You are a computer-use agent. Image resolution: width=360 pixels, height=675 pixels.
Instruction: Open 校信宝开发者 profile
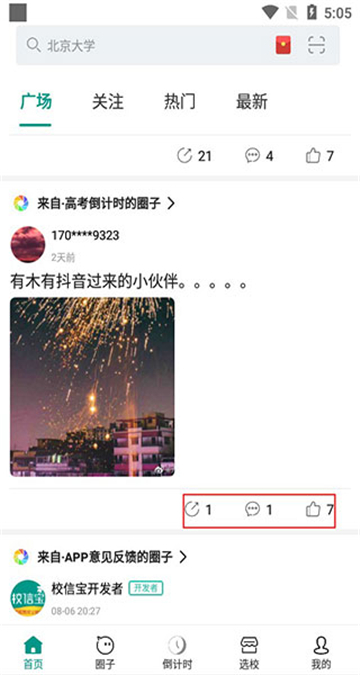[87, 588]
